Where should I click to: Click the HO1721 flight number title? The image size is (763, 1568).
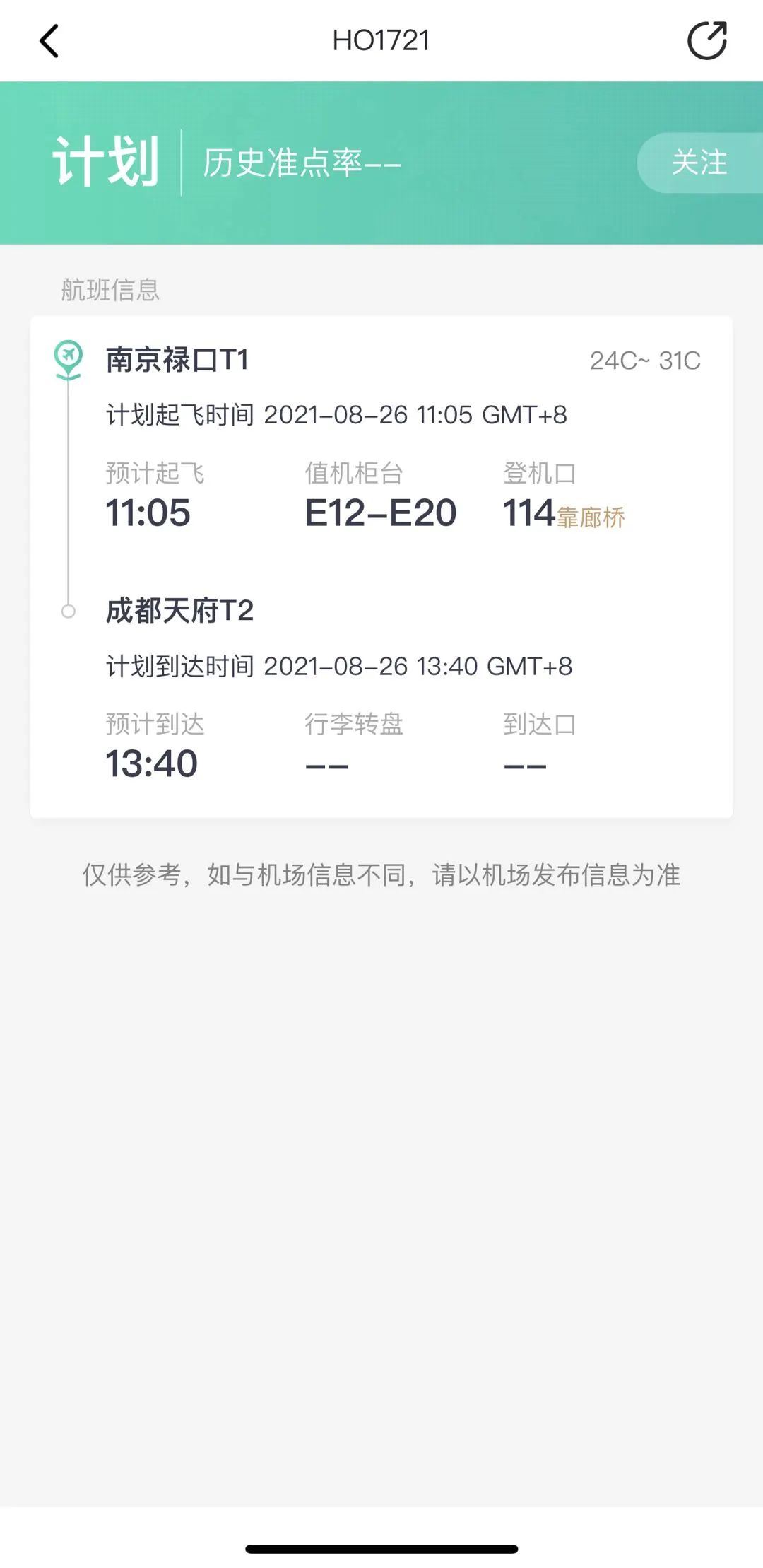coord(381,41)
